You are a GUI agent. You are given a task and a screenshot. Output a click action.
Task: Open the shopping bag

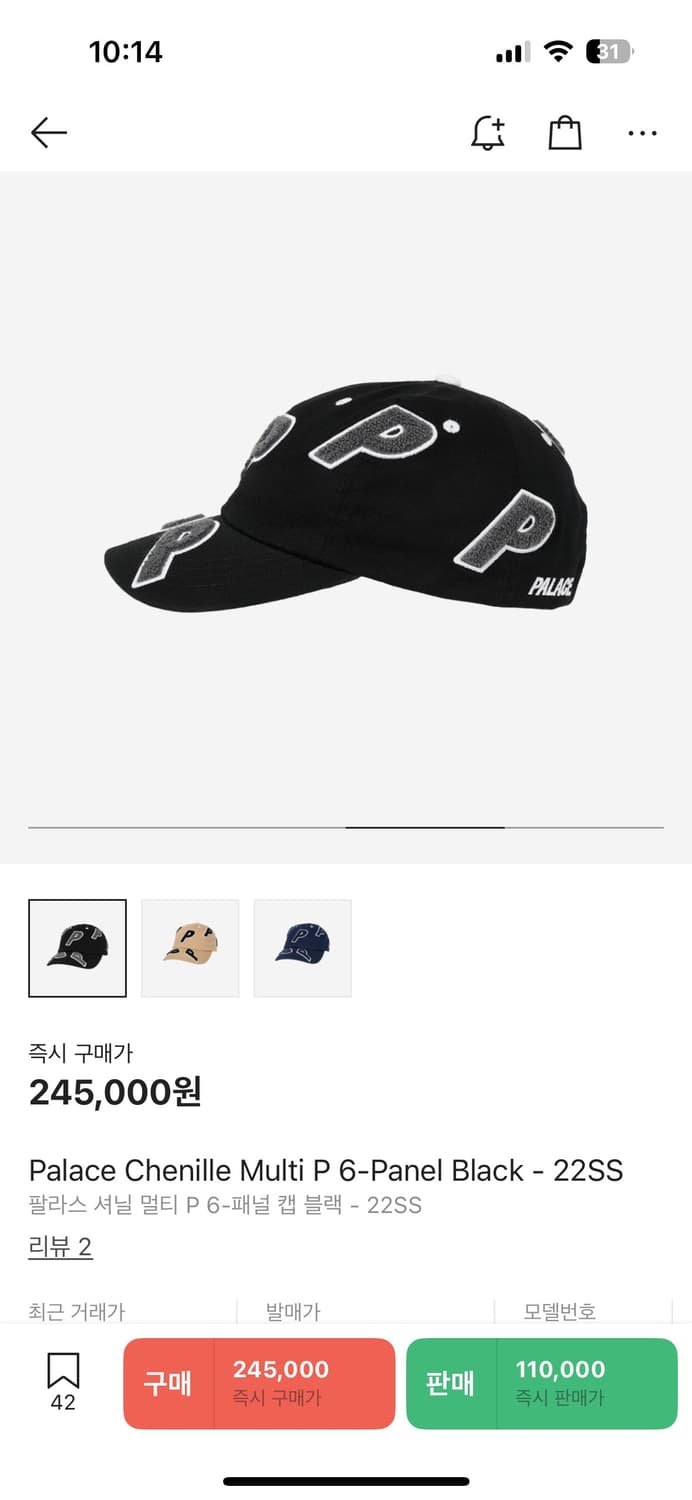pyautogui.click(x=565, y=132)
